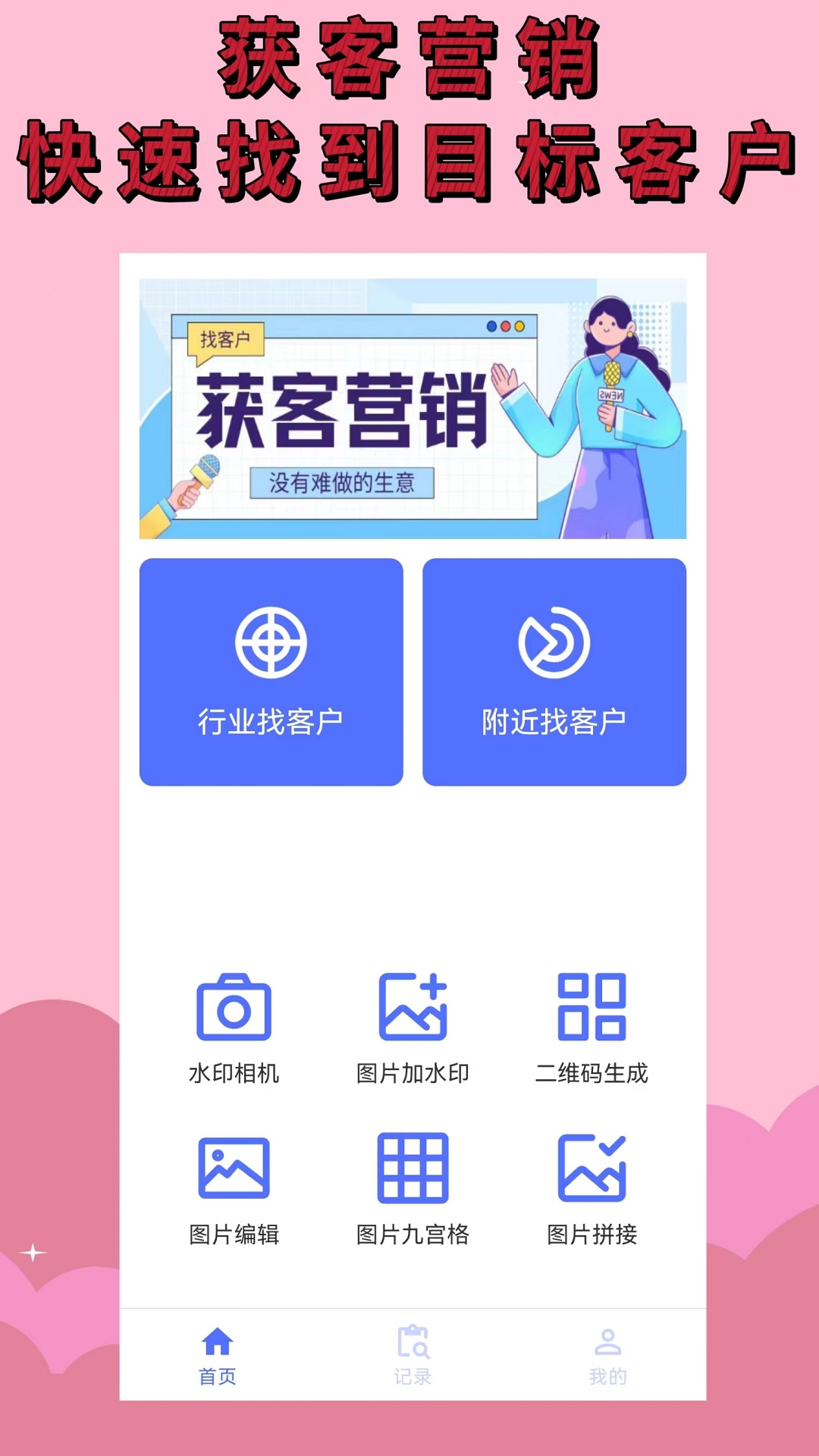Select the 图片编辑 image editing icon
The image size is (819, 1456).
tap(234, 1166)
